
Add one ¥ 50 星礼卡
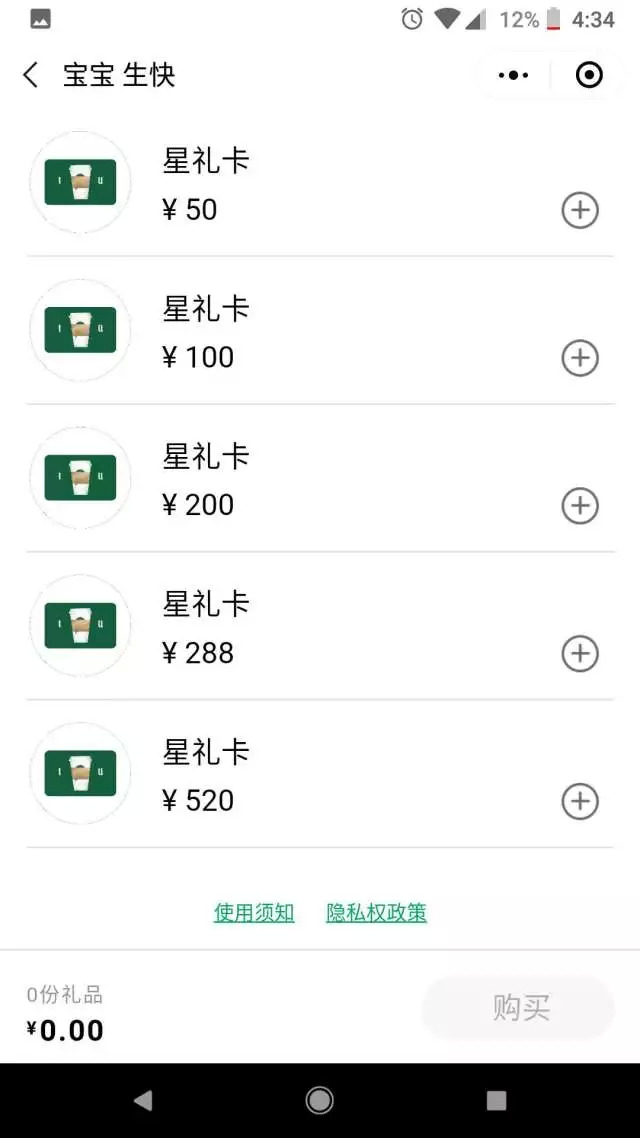point(580,211)
